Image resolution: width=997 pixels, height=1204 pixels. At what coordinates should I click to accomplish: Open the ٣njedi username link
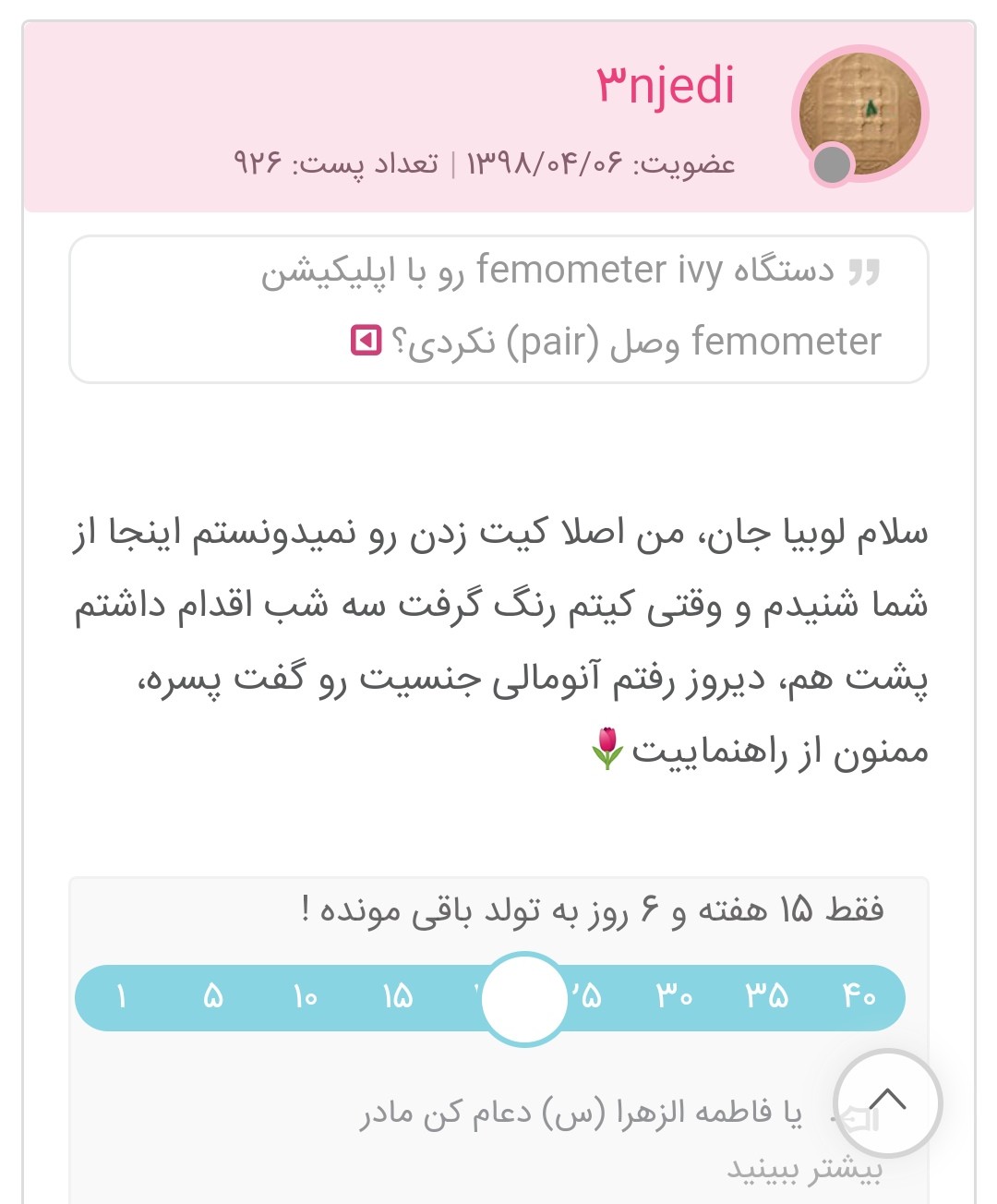(666, 86)
